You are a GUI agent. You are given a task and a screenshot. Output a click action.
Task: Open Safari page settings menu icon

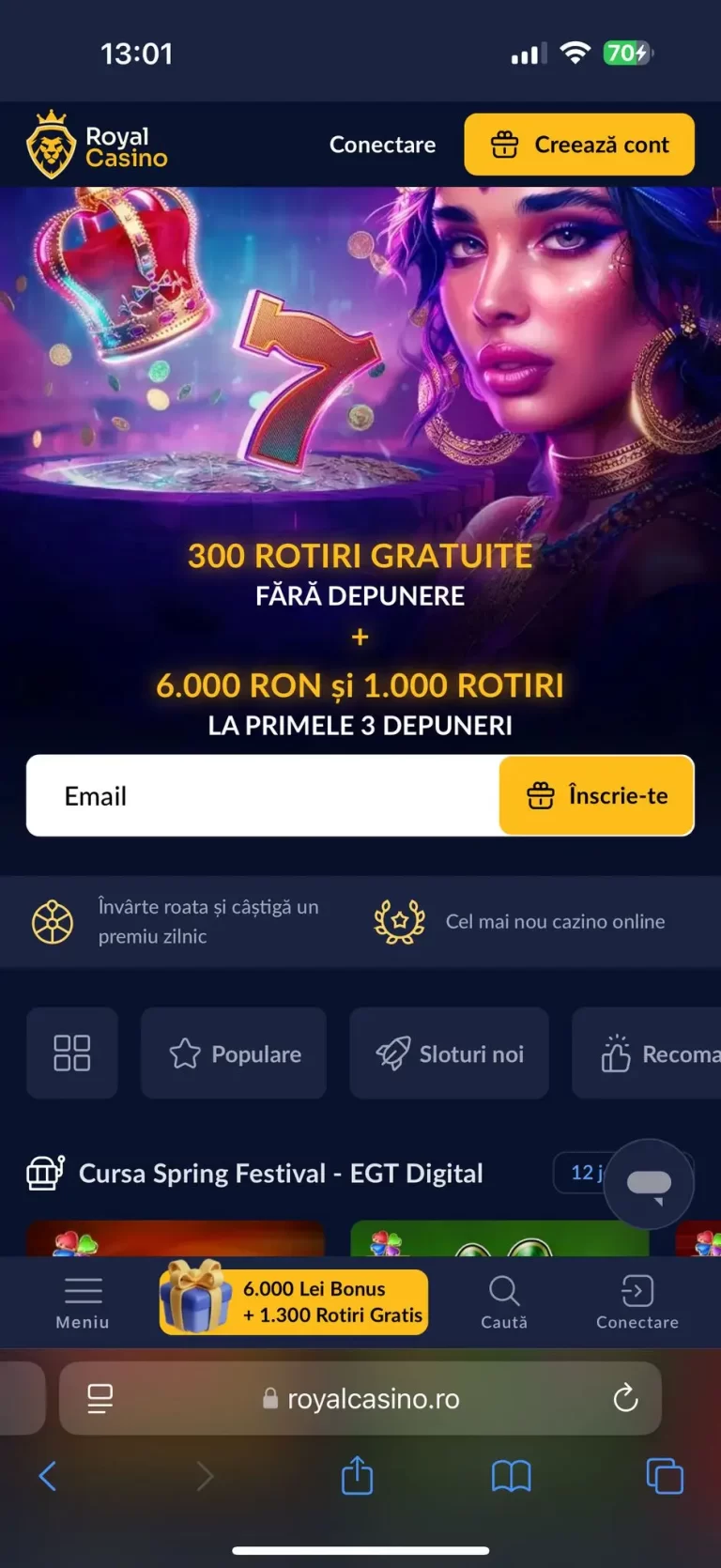(100, 1399)
